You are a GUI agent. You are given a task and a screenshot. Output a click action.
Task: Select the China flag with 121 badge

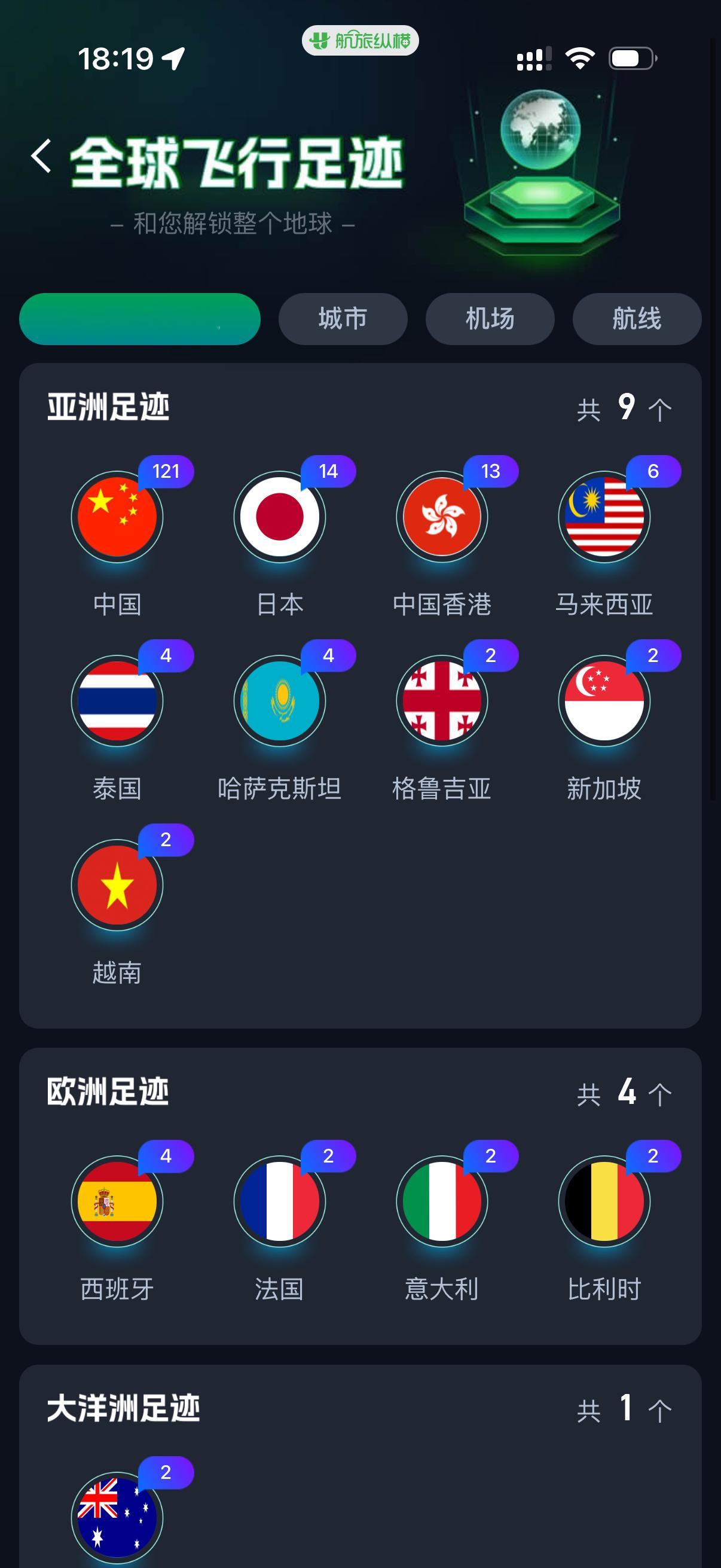(x=116, y=517)
